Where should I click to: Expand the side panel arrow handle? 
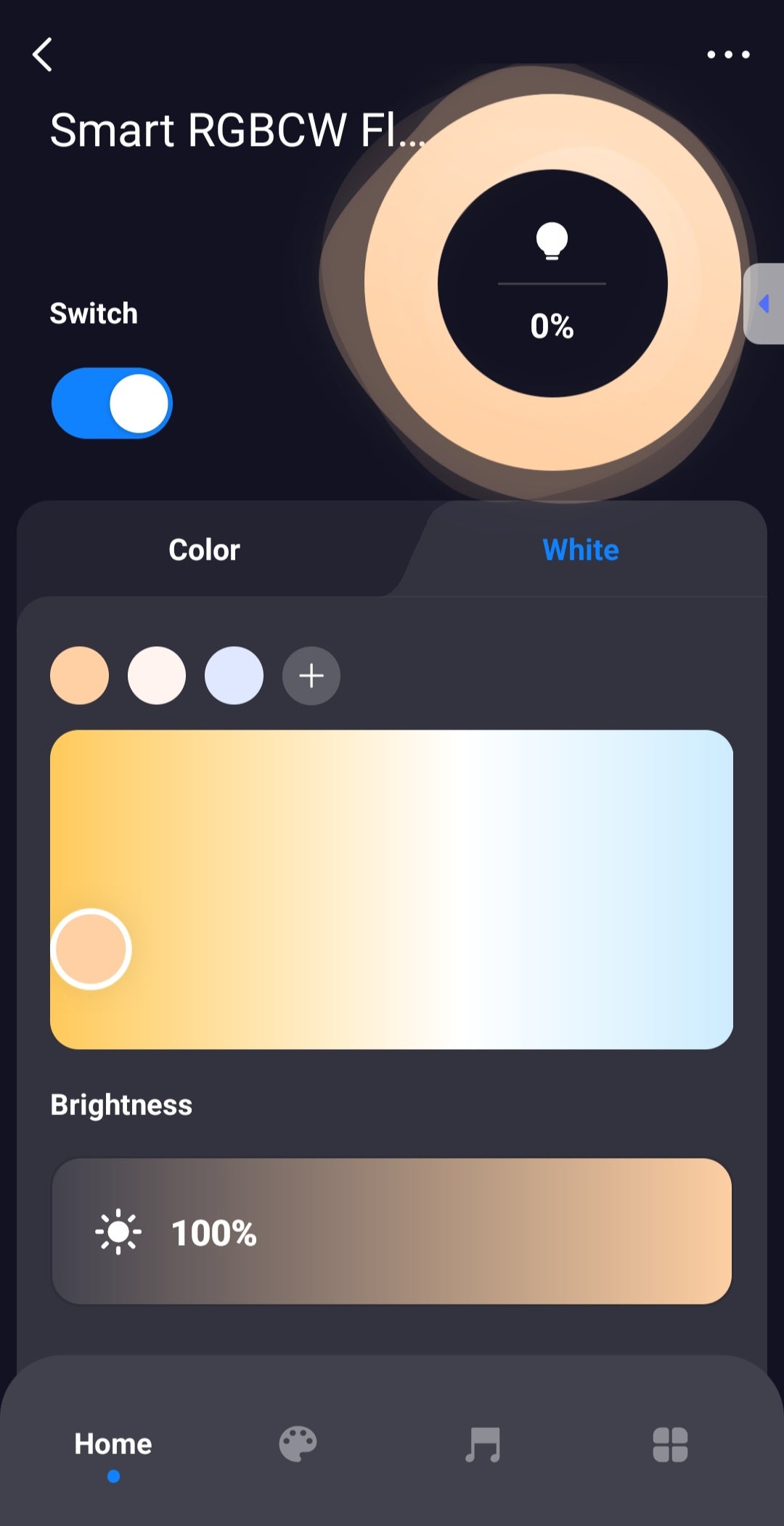coord(764,303)
